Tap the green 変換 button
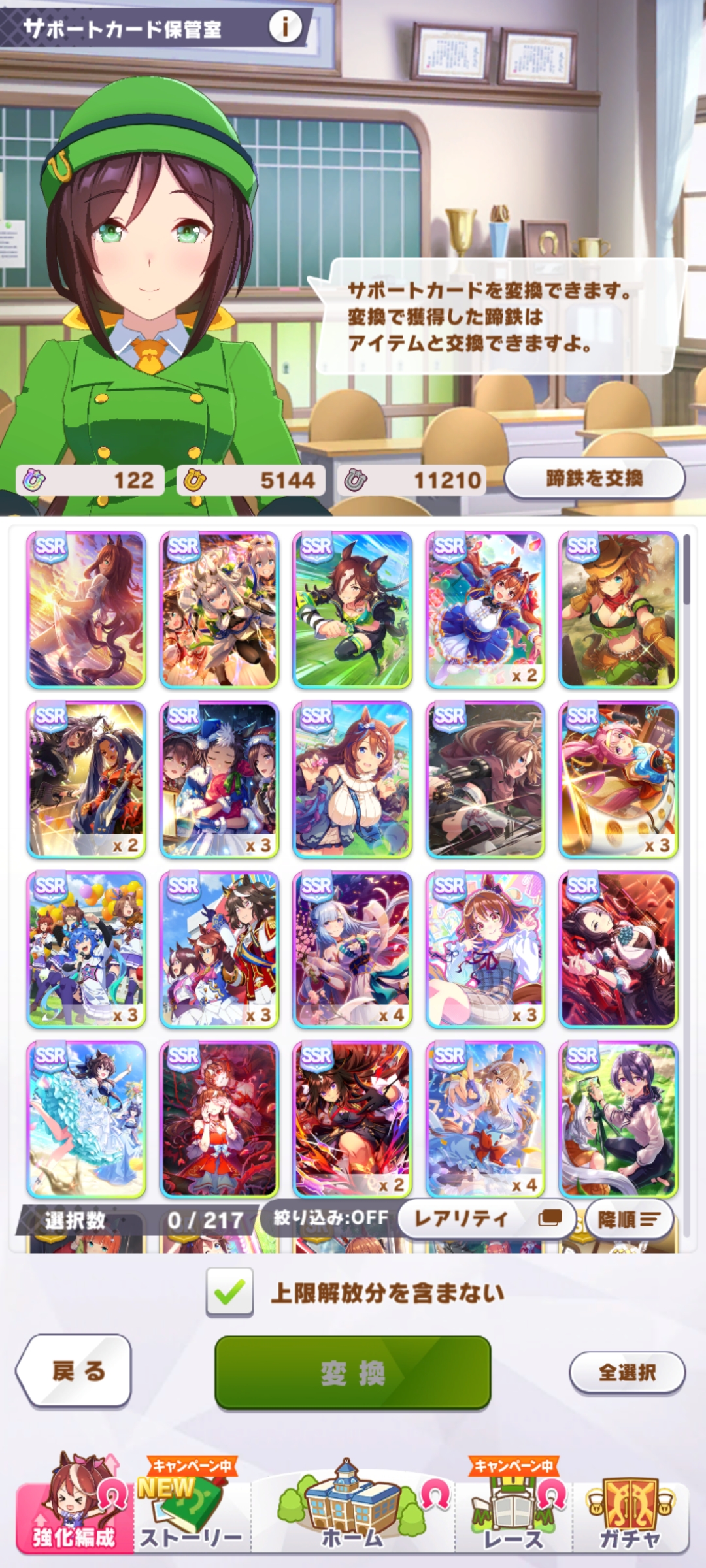Screen dimensions: 706x1568 (352, 1372)
